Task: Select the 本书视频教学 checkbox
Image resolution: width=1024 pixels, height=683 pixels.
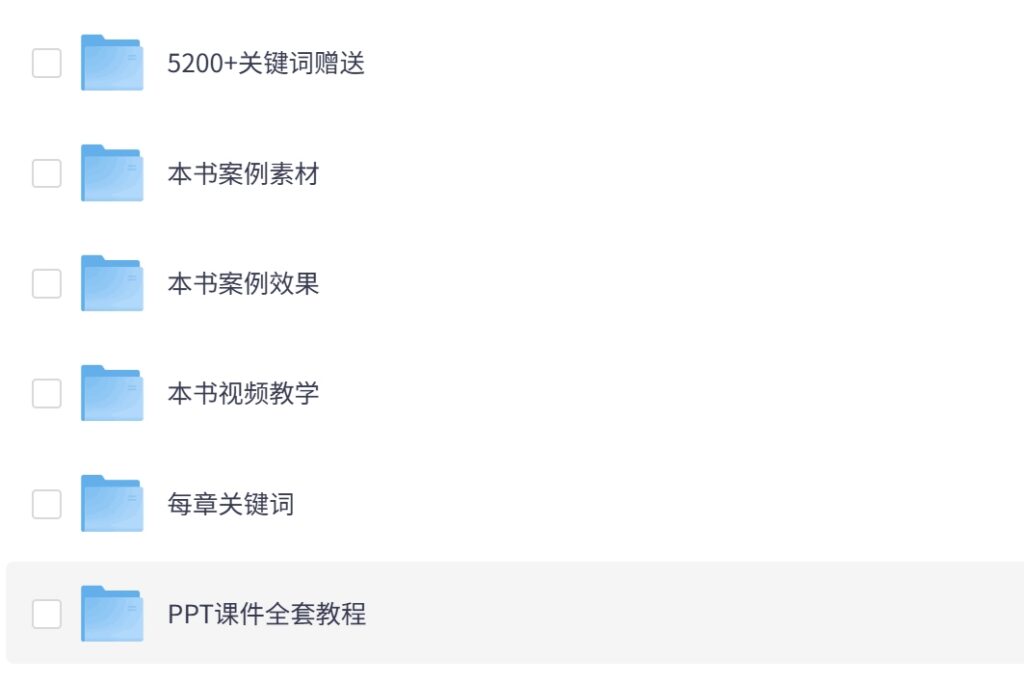Action: [47, 394]
